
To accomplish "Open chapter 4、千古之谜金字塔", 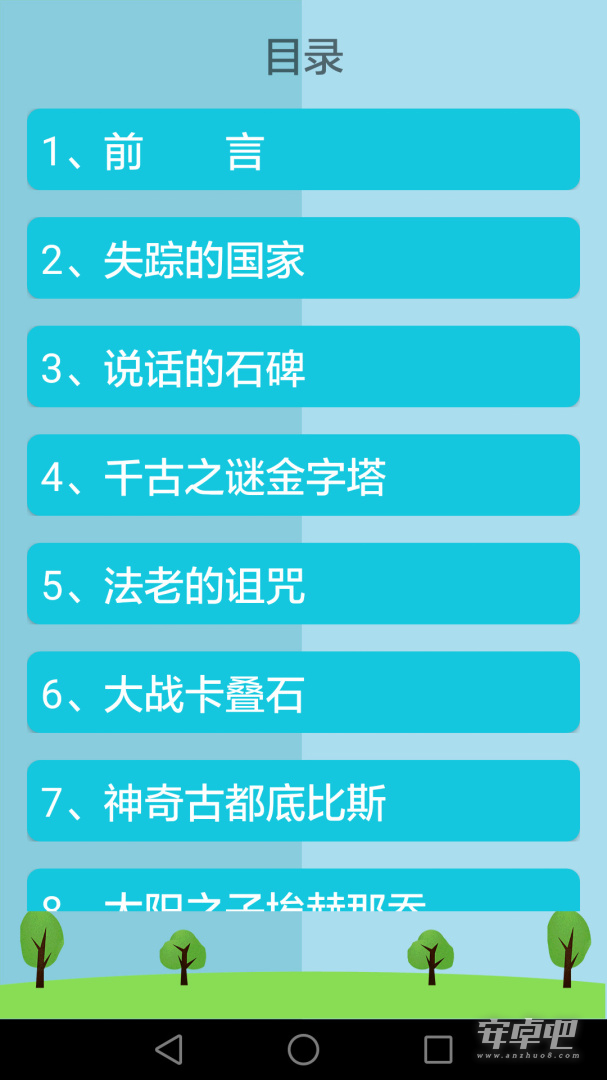I will pos(303,475).
